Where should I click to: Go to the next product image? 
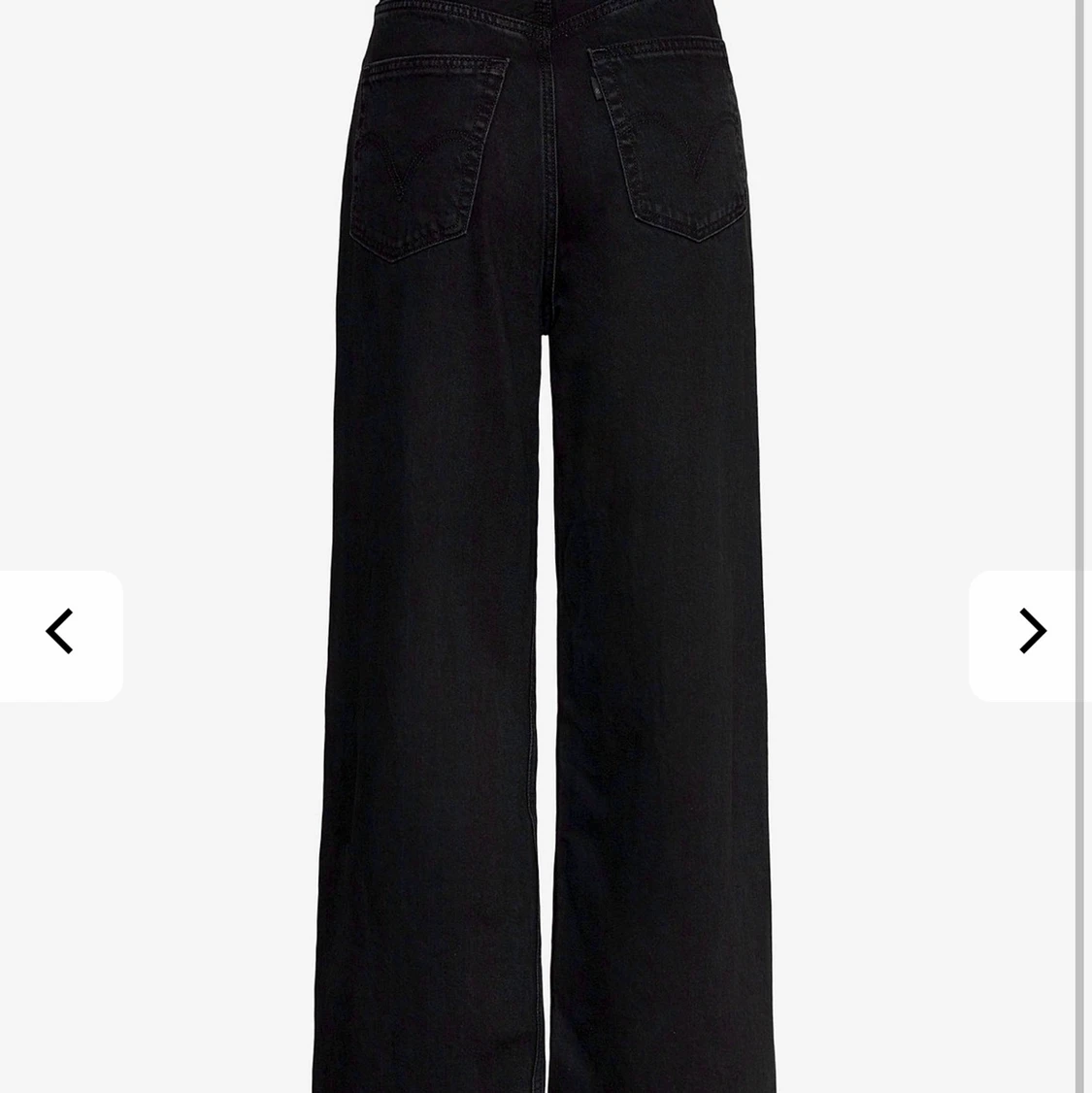click(x=1030, y=633)
